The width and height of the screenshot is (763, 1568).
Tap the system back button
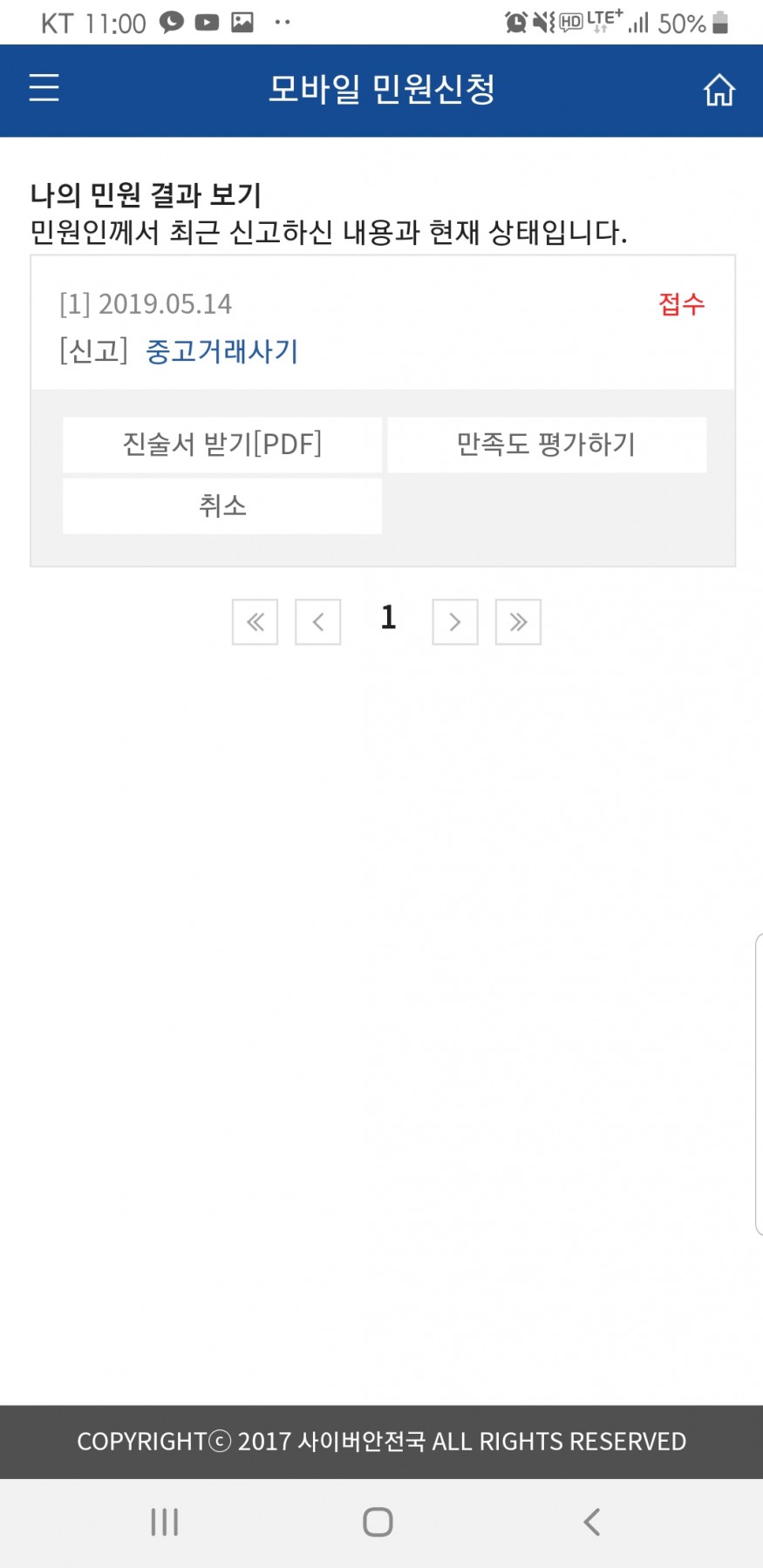pos(591,1522)
